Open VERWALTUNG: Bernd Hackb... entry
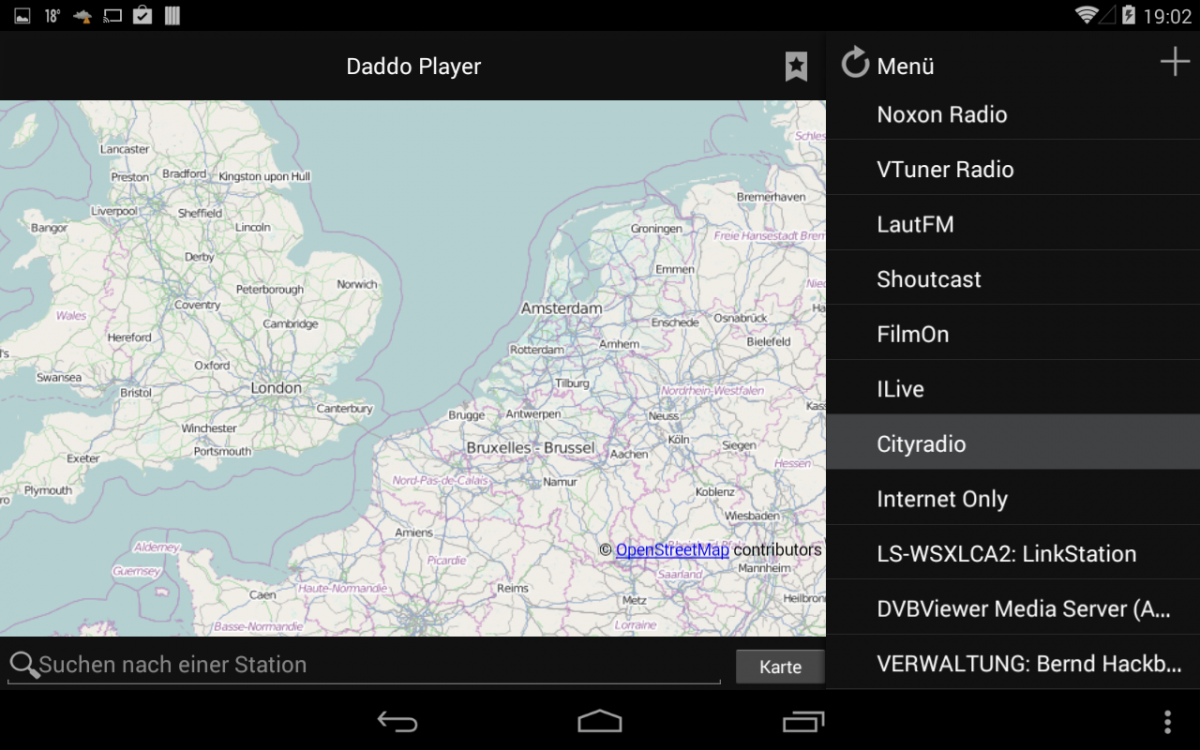The height and width of the screenshot is (750, 1200). tap(1029, 664)
